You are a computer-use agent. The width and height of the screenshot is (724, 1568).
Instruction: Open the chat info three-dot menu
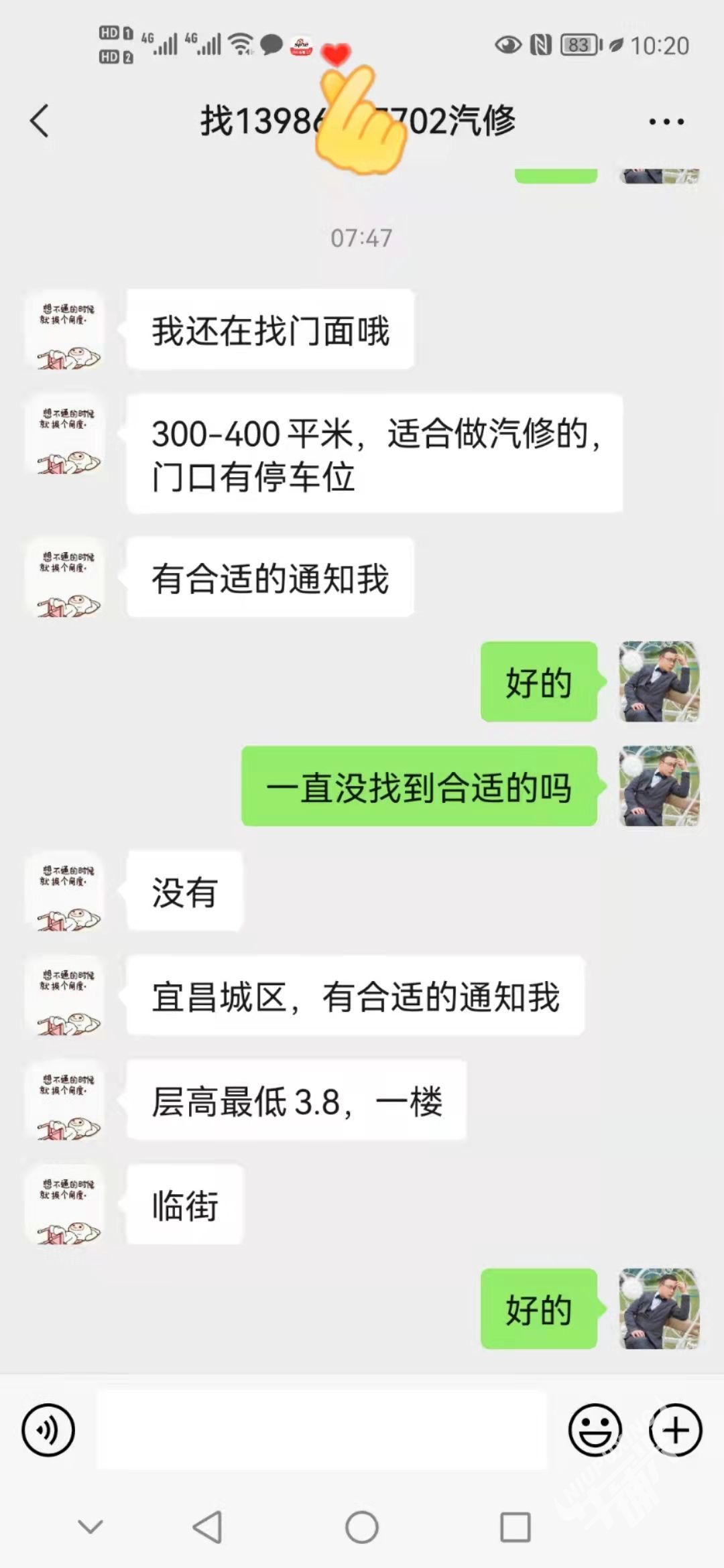click(666, 122)
